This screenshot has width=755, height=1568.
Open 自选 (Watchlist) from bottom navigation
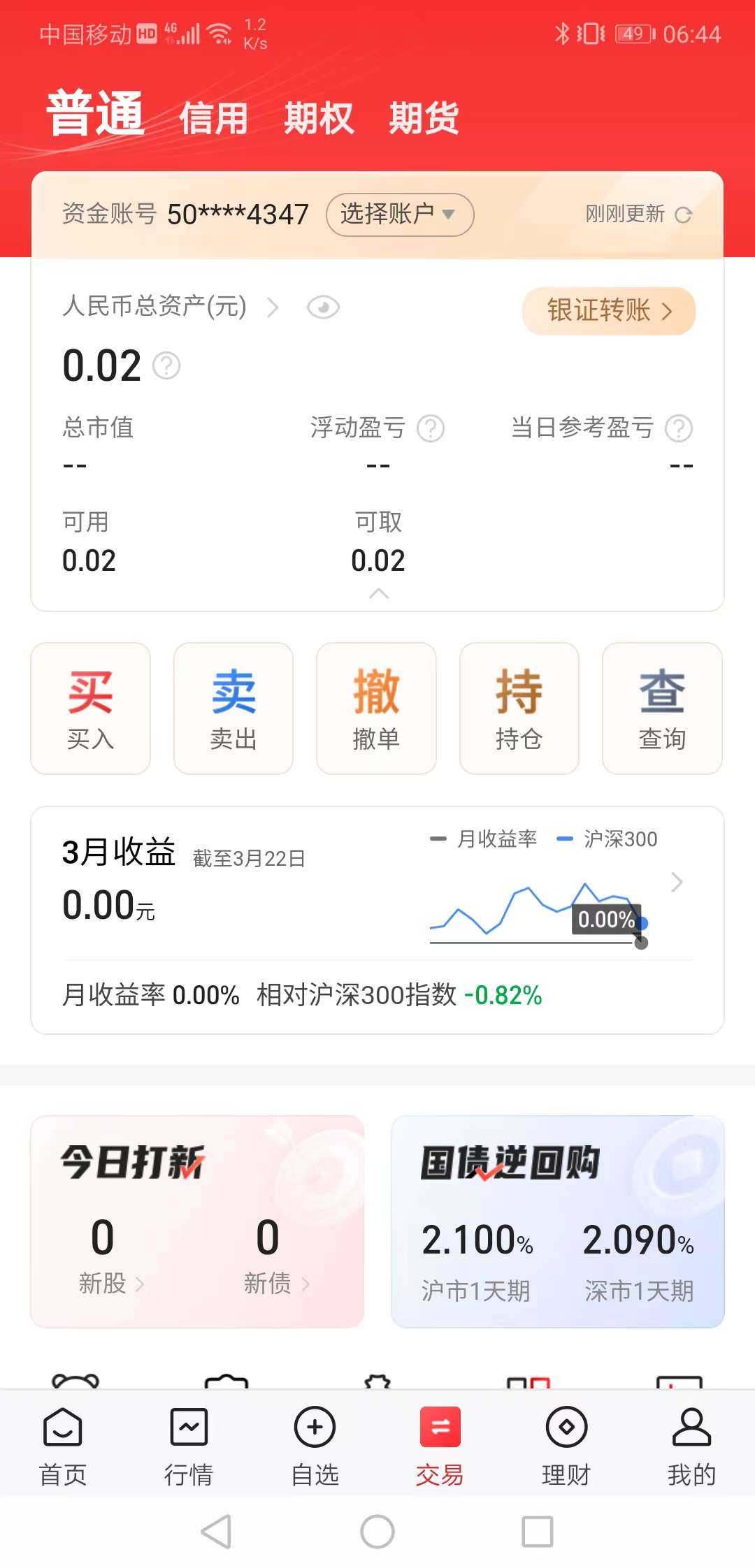click(x=314, y=1443)
